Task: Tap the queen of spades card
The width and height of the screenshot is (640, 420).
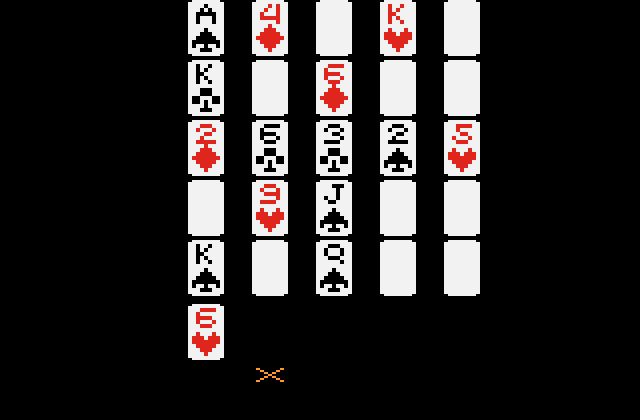Action: [334, 267]
